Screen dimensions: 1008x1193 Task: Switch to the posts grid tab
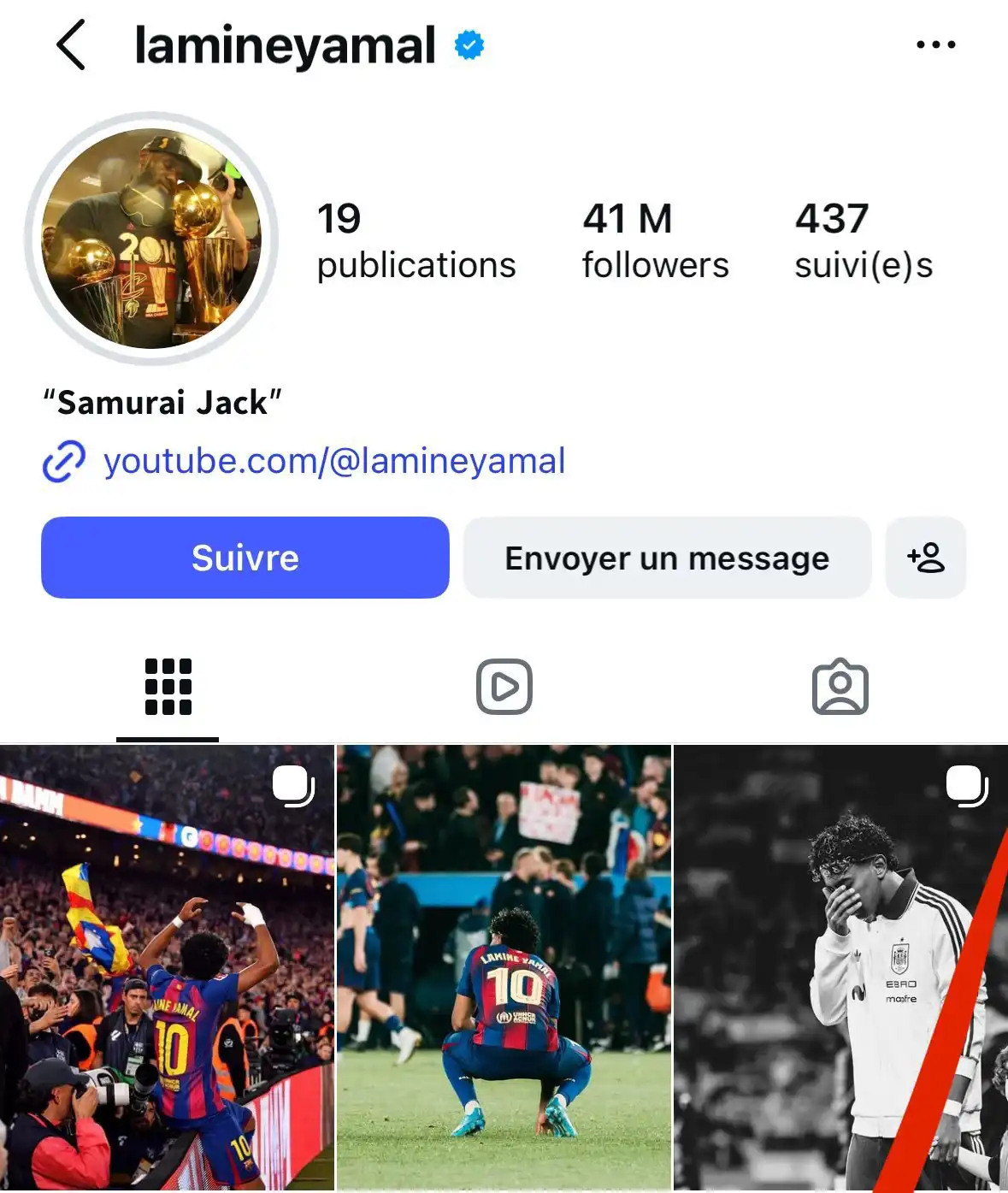[168, 687]
